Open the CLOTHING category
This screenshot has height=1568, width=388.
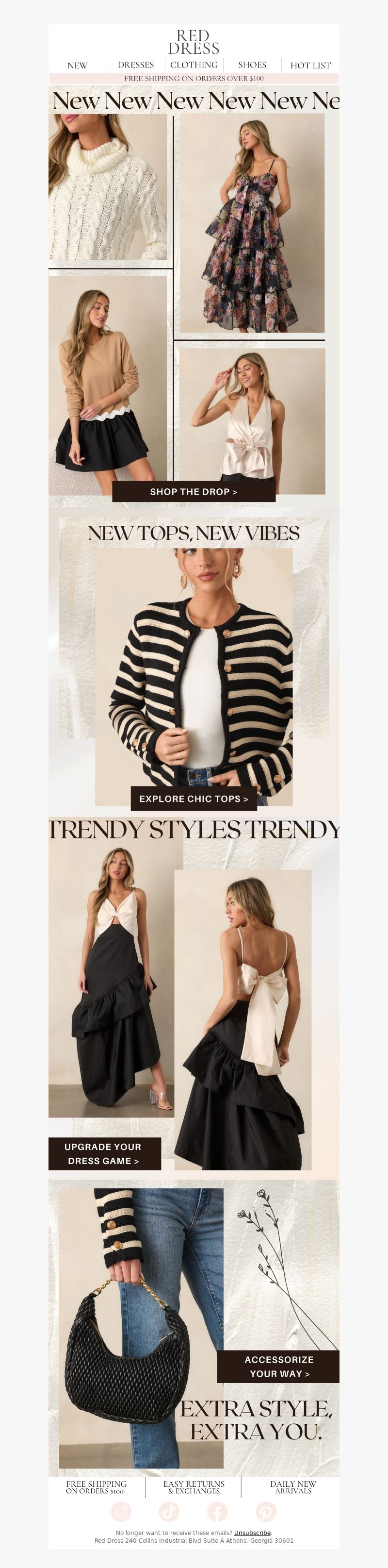click(194, 65)
